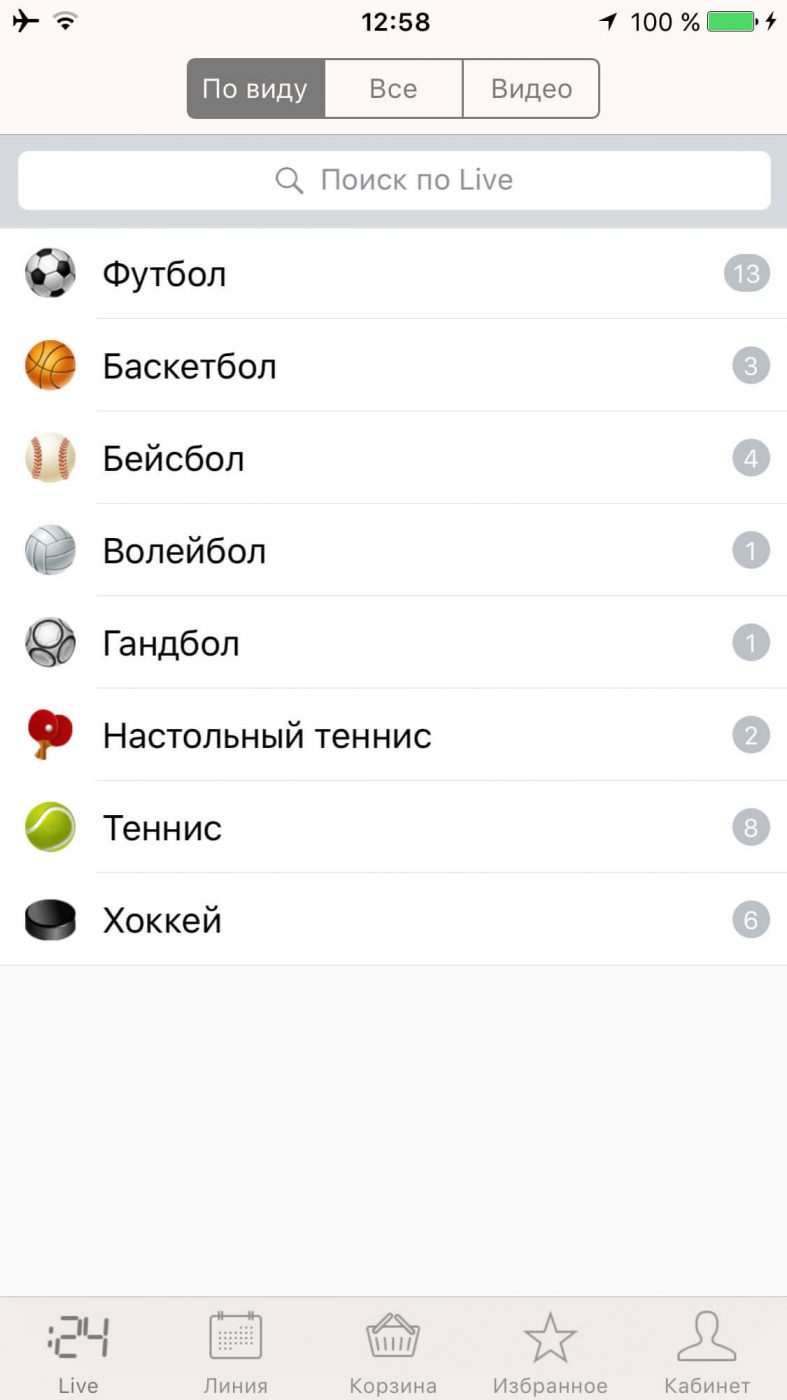Show Бейсбол live matches
This screenshot has width=787, height=1400.
[394, 459]
